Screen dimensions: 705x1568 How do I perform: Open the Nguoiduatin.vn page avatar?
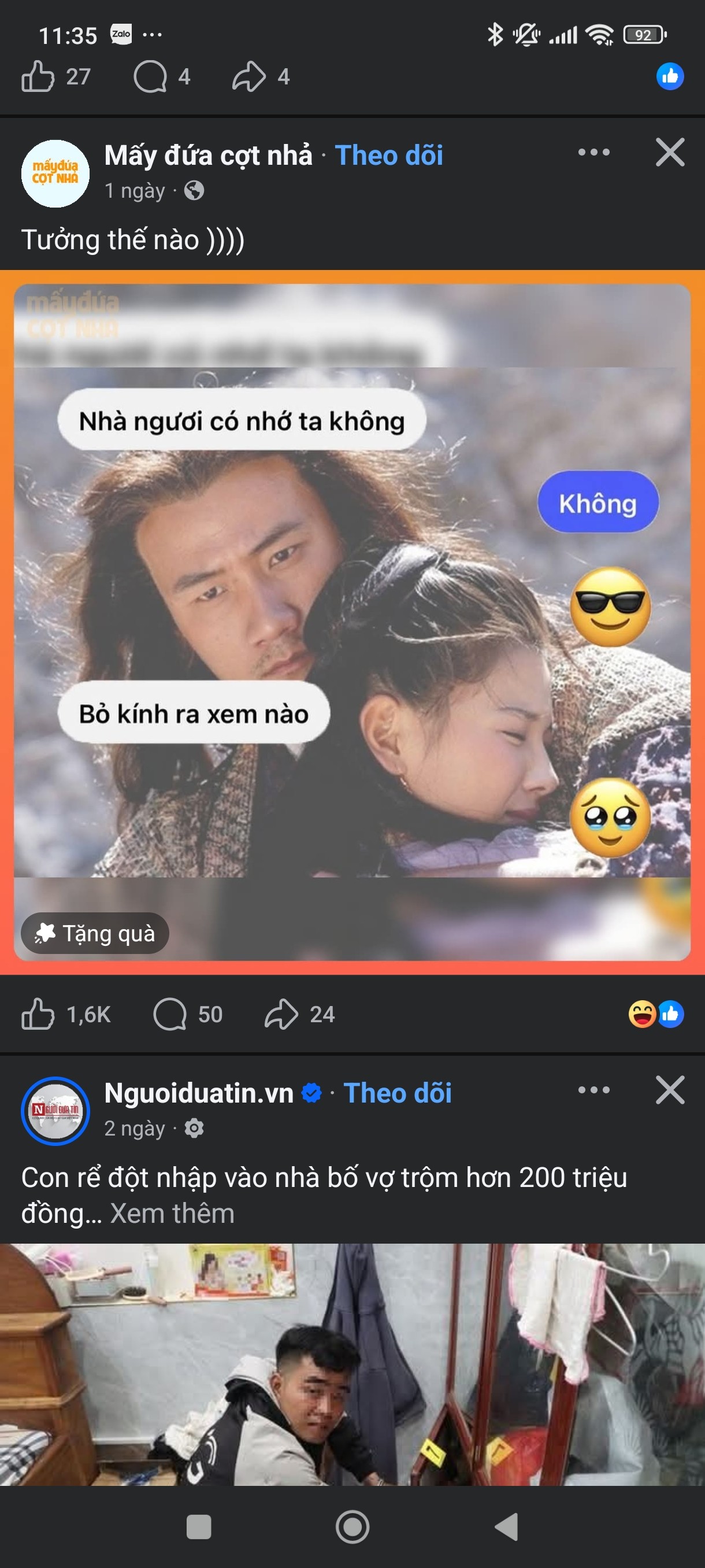pos(55,1111)
